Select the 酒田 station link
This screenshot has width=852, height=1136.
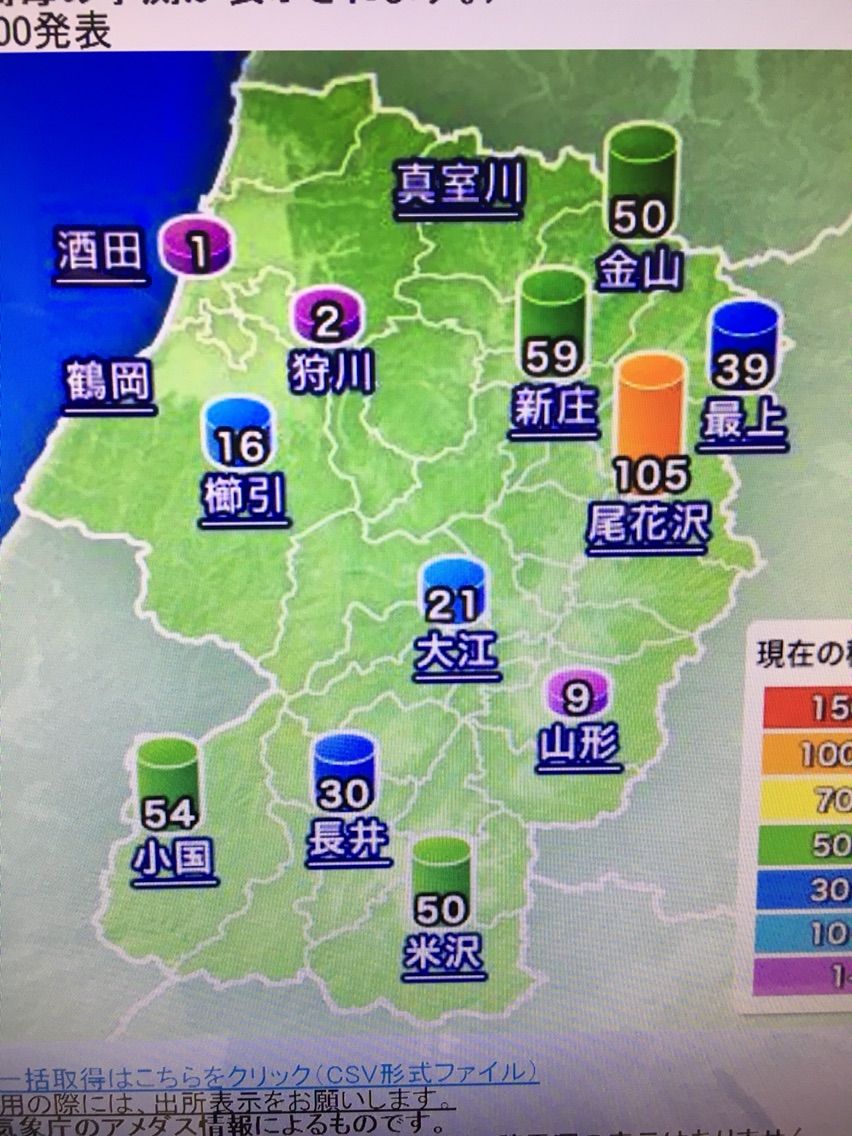(101, 252)
